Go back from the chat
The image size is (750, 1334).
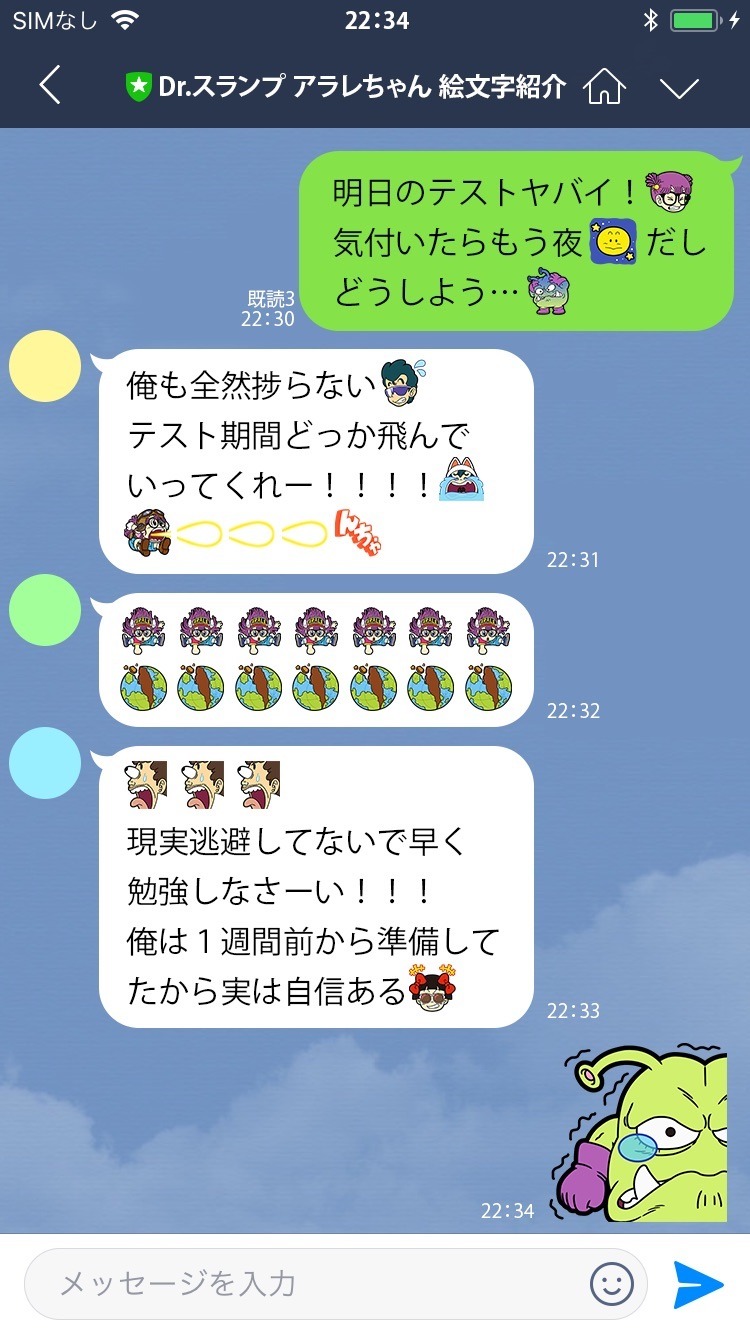50,86
